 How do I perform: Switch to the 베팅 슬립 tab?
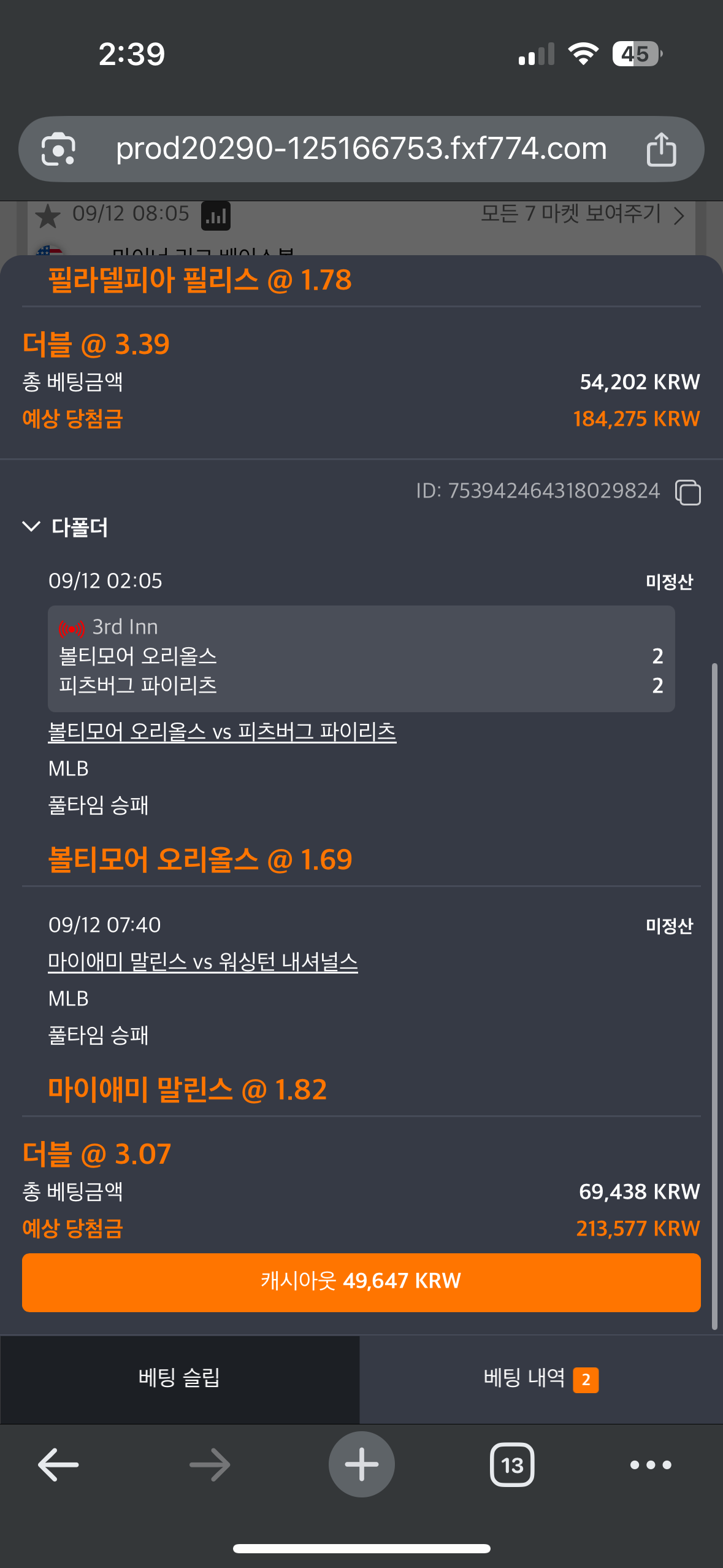[180, 1378]
